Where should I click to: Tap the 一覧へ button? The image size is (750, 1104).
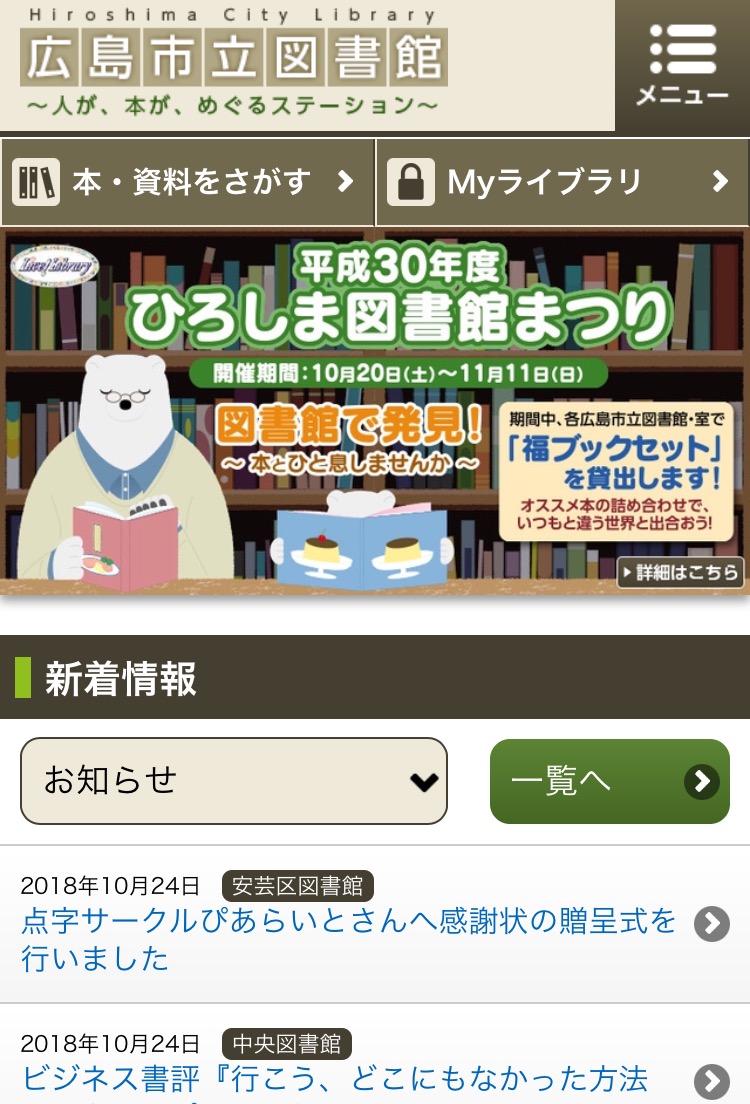pyautogui.click(x=609, y=781)
